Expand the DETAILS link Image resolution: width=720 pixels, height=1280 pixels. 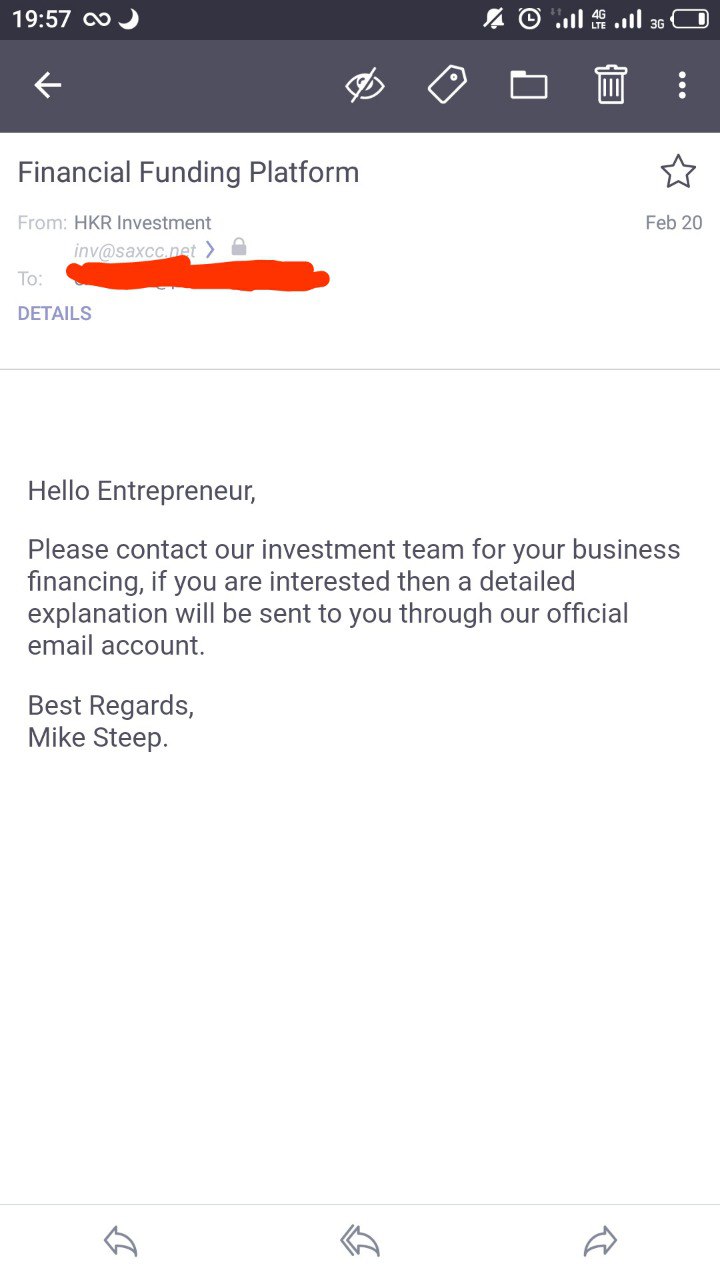(x=54, y=313)
